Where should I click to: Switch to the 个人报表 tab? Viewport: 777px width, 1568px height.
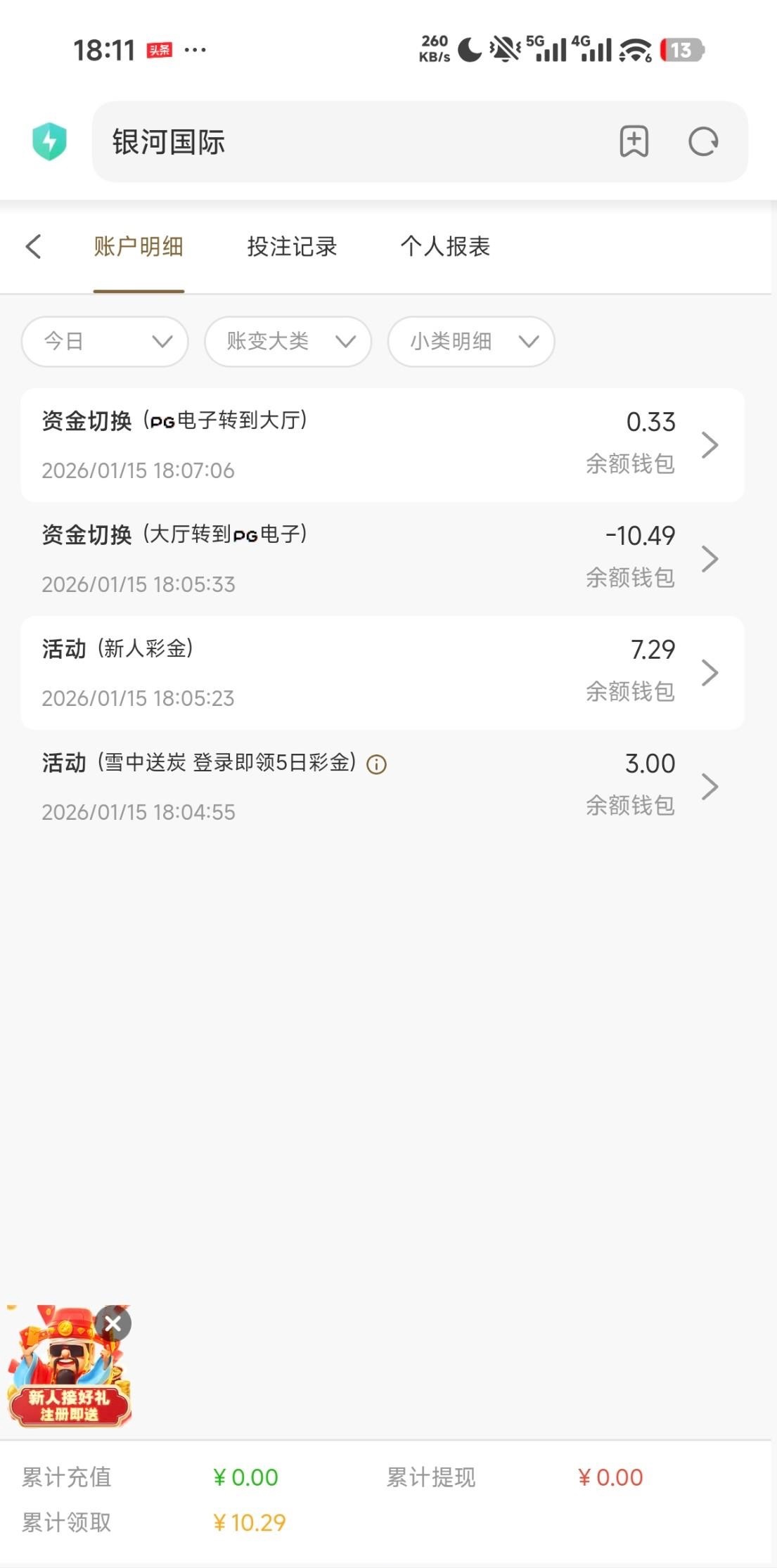tap(445, 246)
